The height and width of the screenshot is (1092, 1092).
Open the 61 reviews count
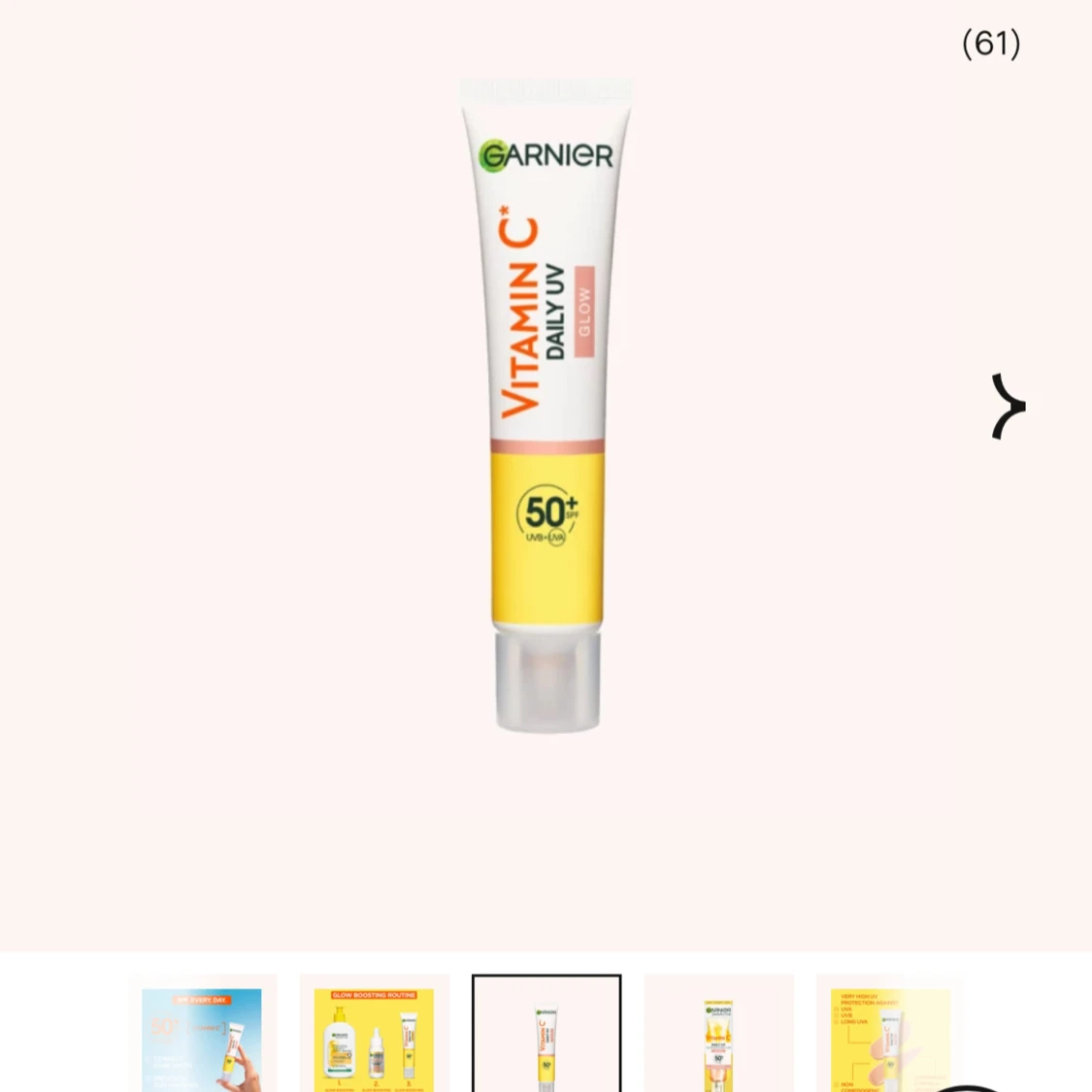[991, 44]
